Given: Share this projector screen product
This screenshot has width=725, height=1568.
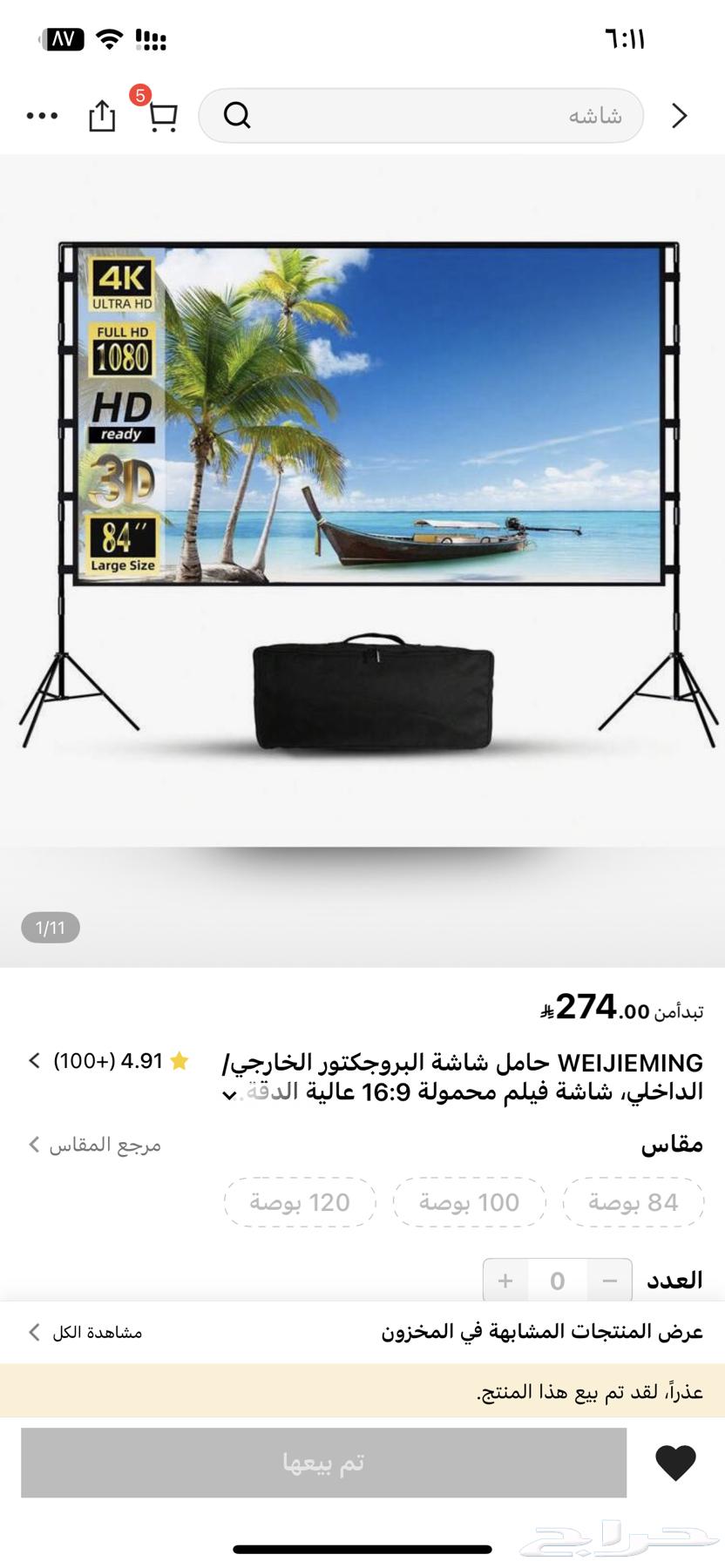Looking at the screenshot, I should [x=102, y=116].
